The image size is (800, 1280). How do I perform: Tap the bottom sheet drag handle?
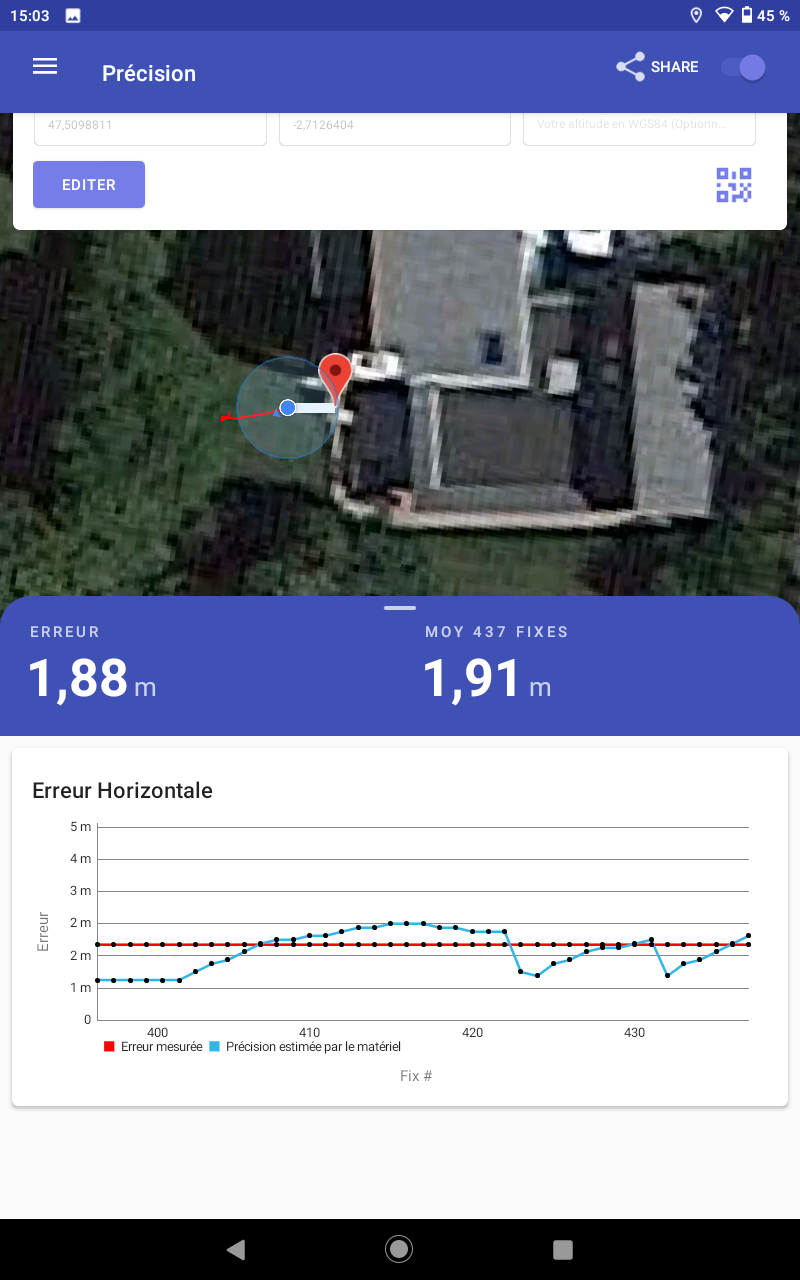400,607
